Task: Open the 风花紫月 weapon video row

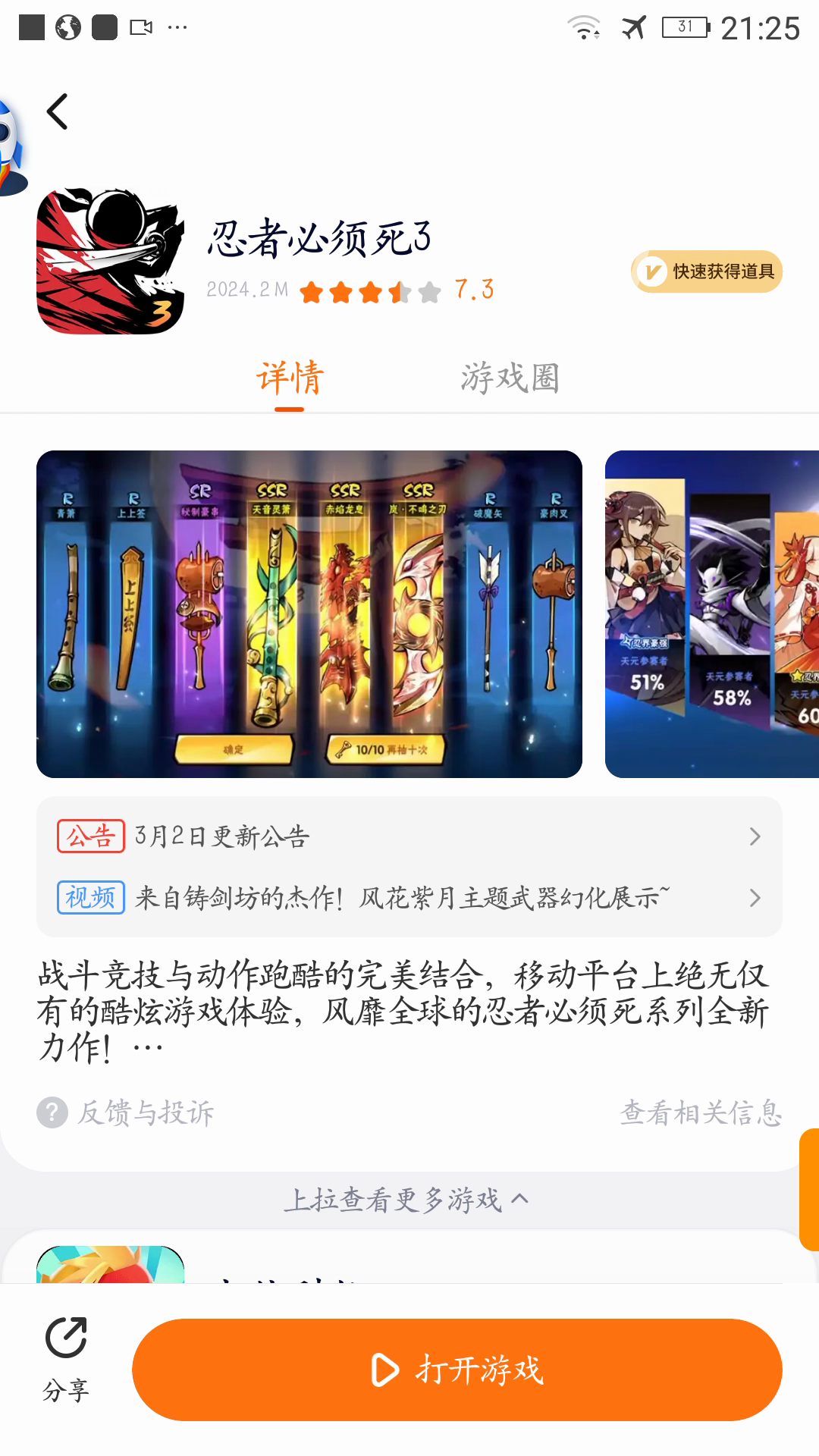Action: [409, 898]
